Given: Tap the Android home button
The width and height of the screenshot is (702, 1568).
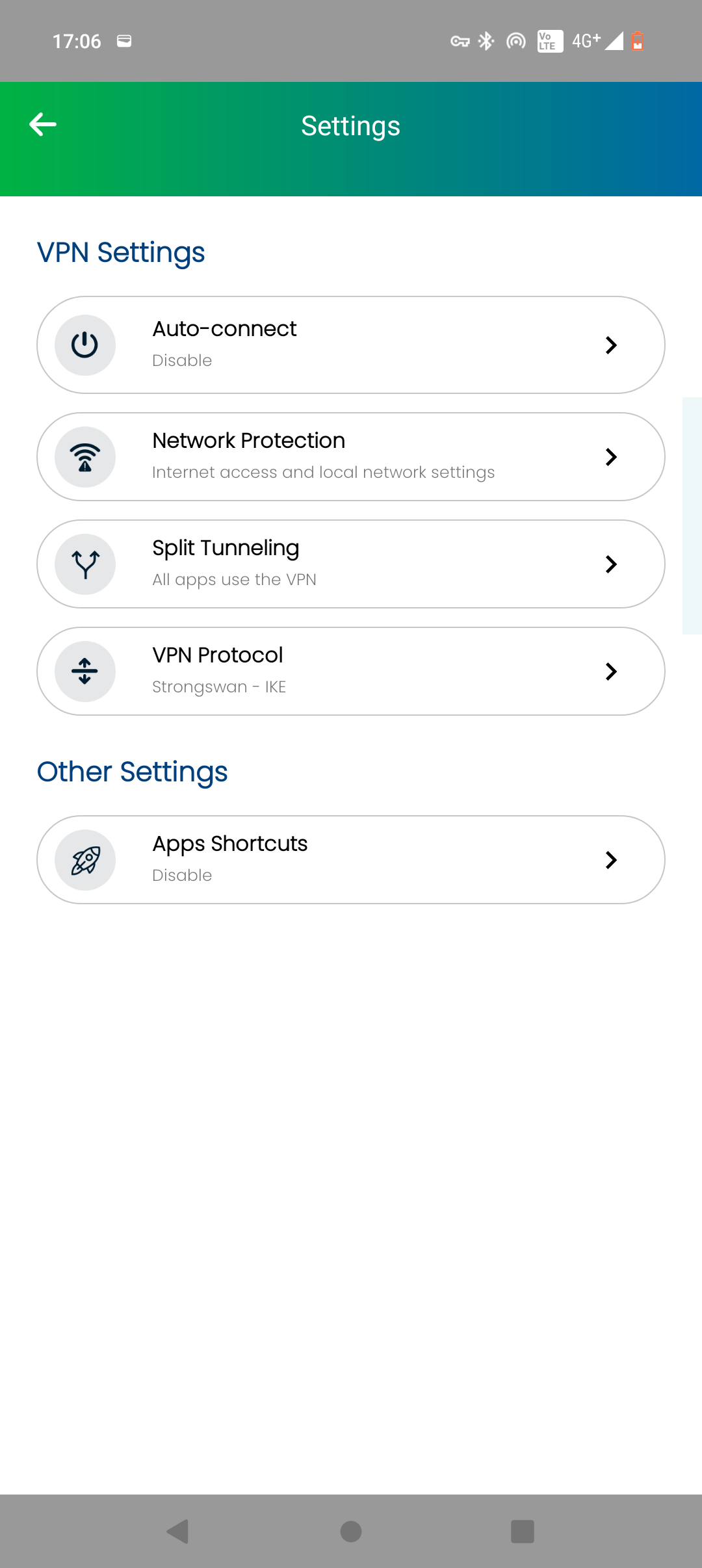Looking at the screenshot, I should click(350, 1531).
